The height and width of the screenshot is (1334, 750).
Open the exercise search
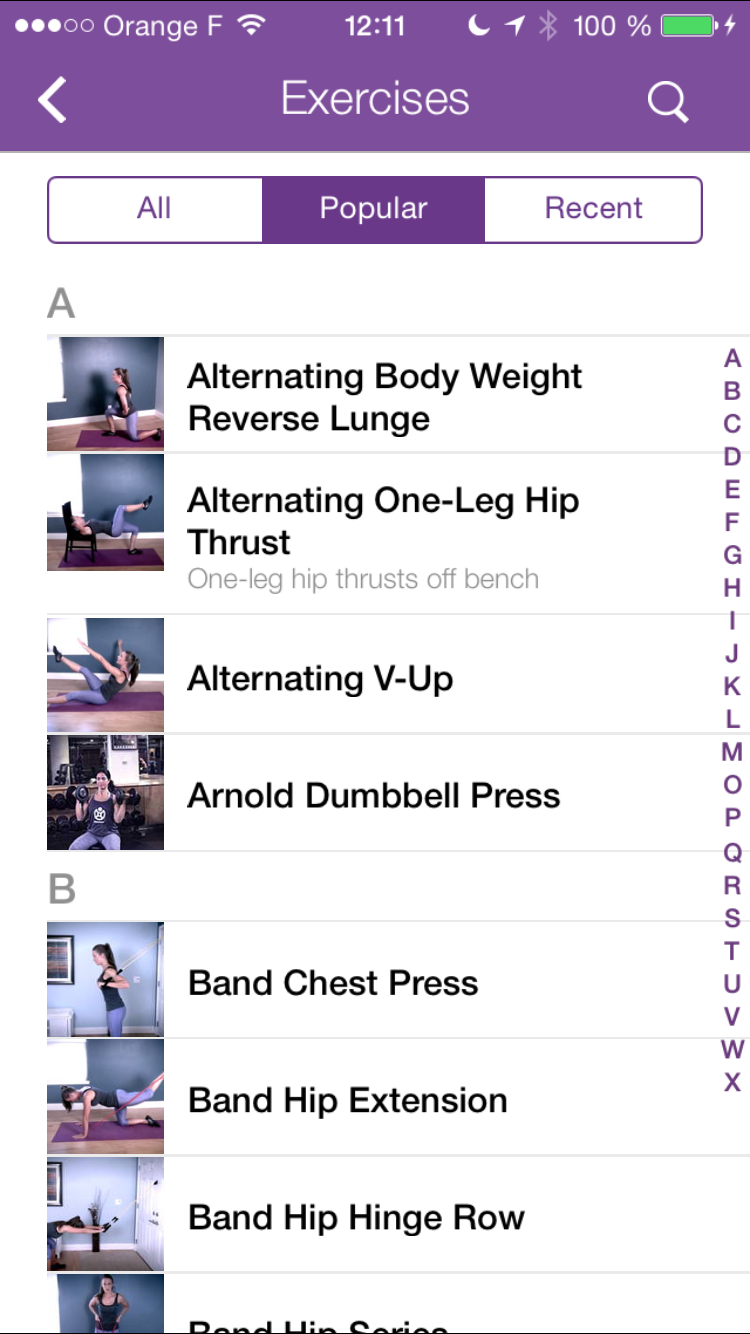point(667,100)
